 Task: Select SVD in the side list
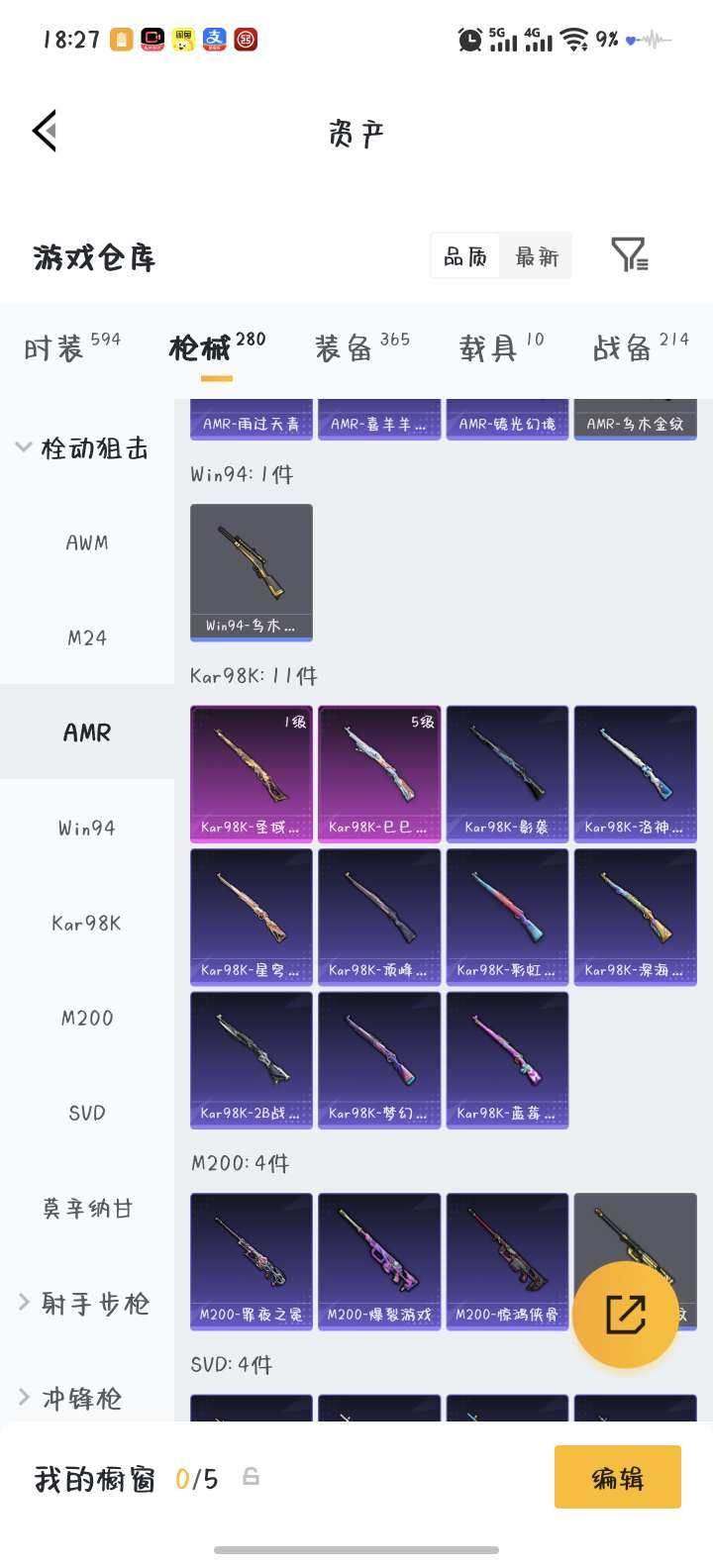point(87,1113)
